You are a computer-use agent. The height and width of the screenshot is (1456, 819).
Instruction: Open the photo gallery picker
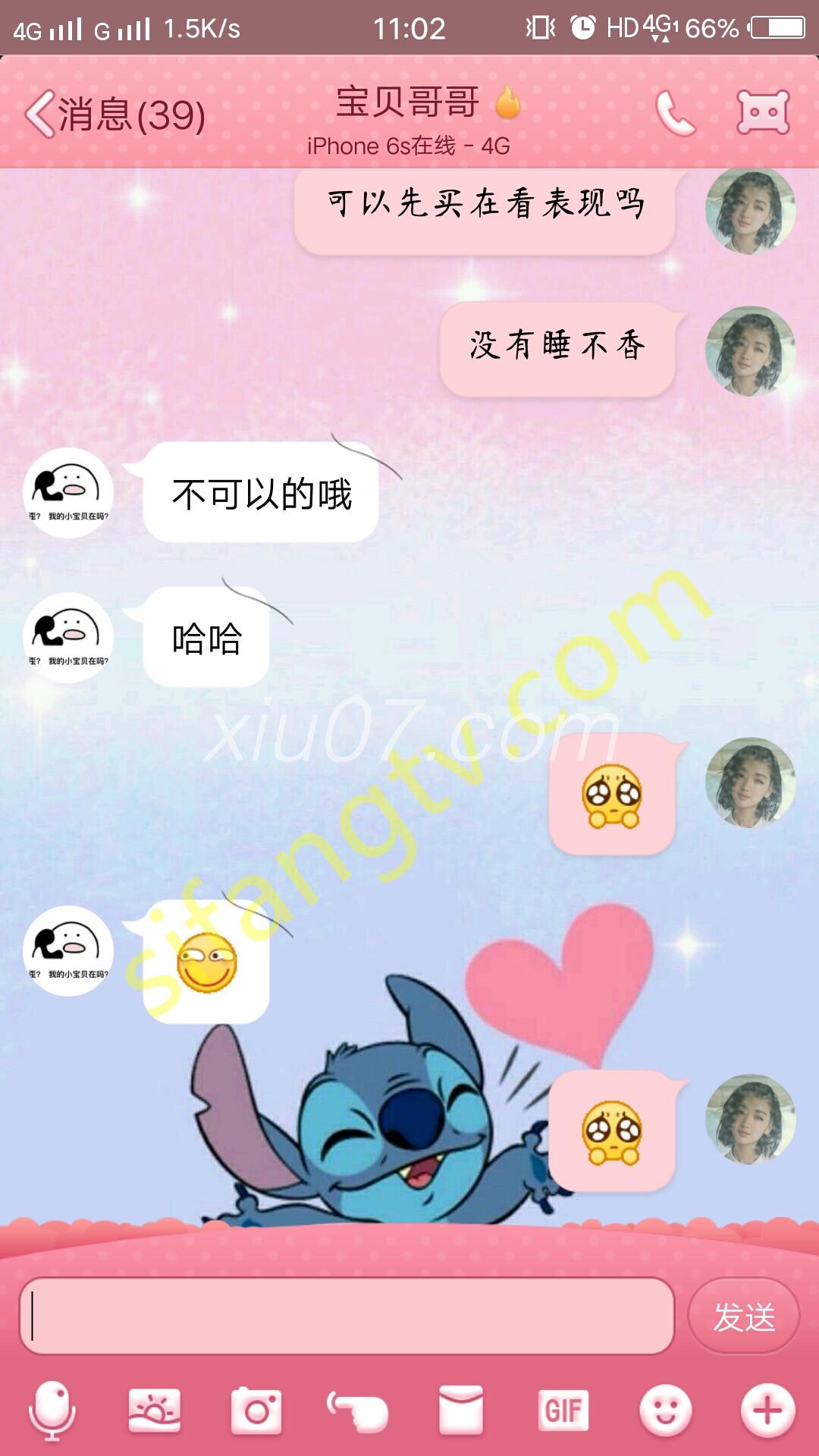[x=155, y=1410]
